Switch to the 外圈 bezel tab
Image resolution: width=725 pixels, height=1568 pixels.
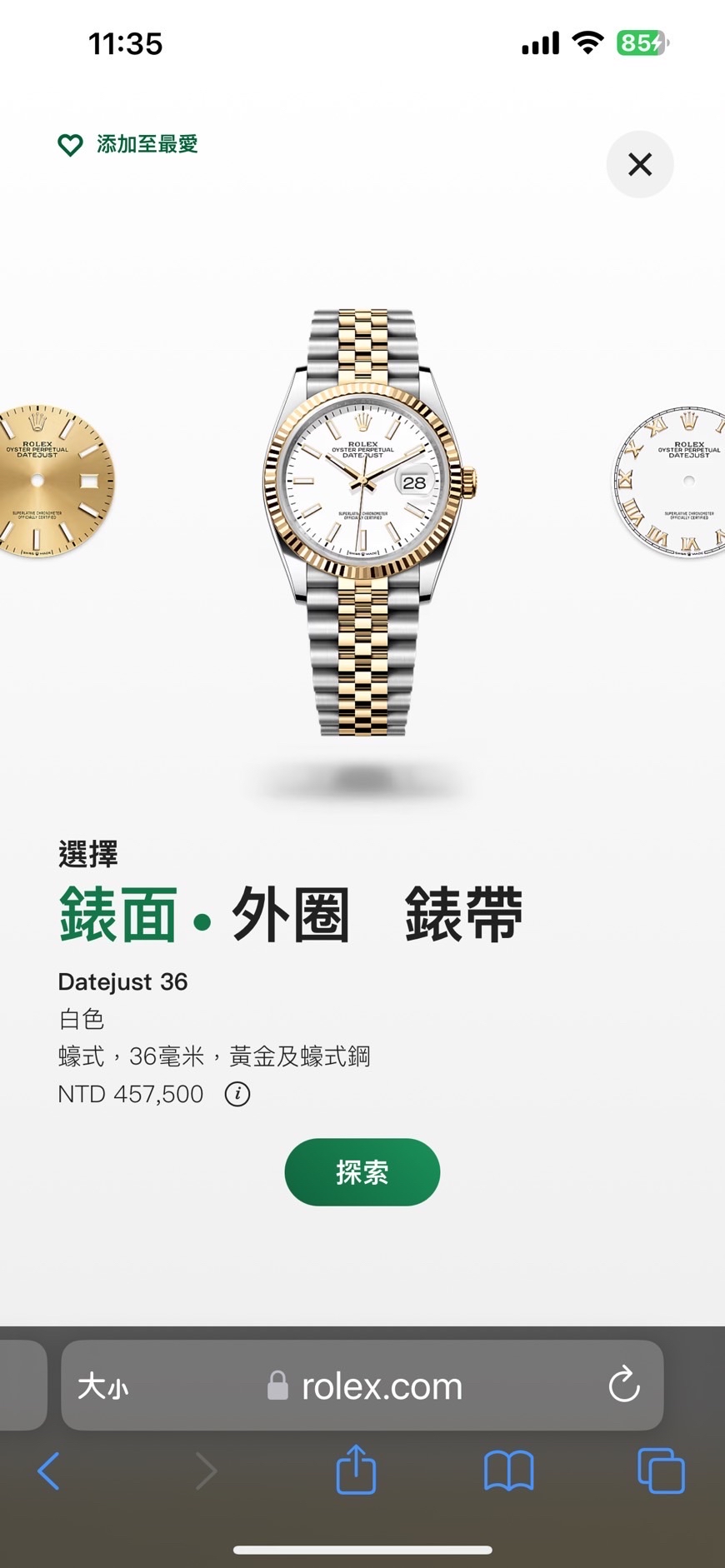point(290,915)
